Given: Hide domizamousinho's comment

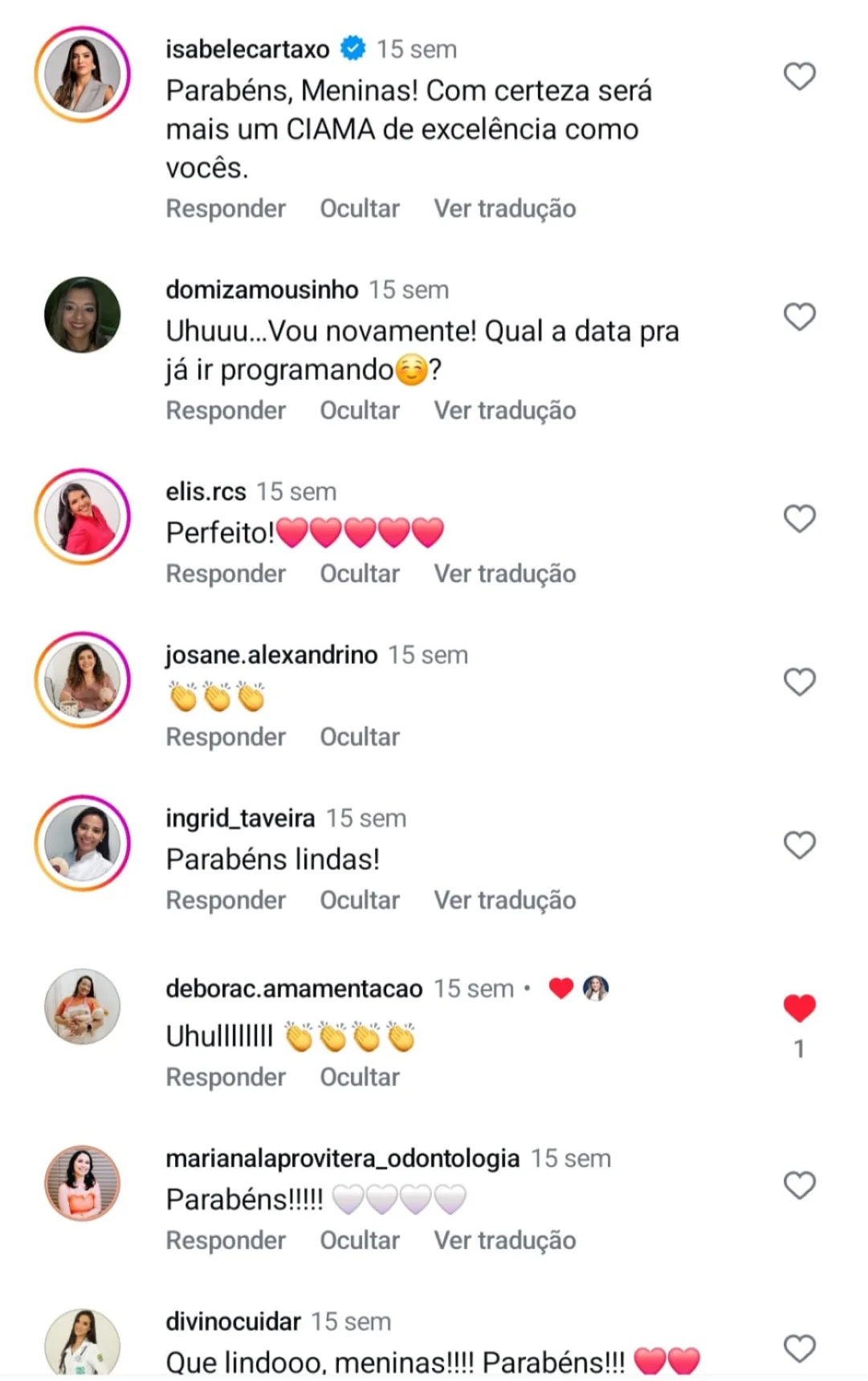Looking at the screenshot, I should [x=360, y=411].
